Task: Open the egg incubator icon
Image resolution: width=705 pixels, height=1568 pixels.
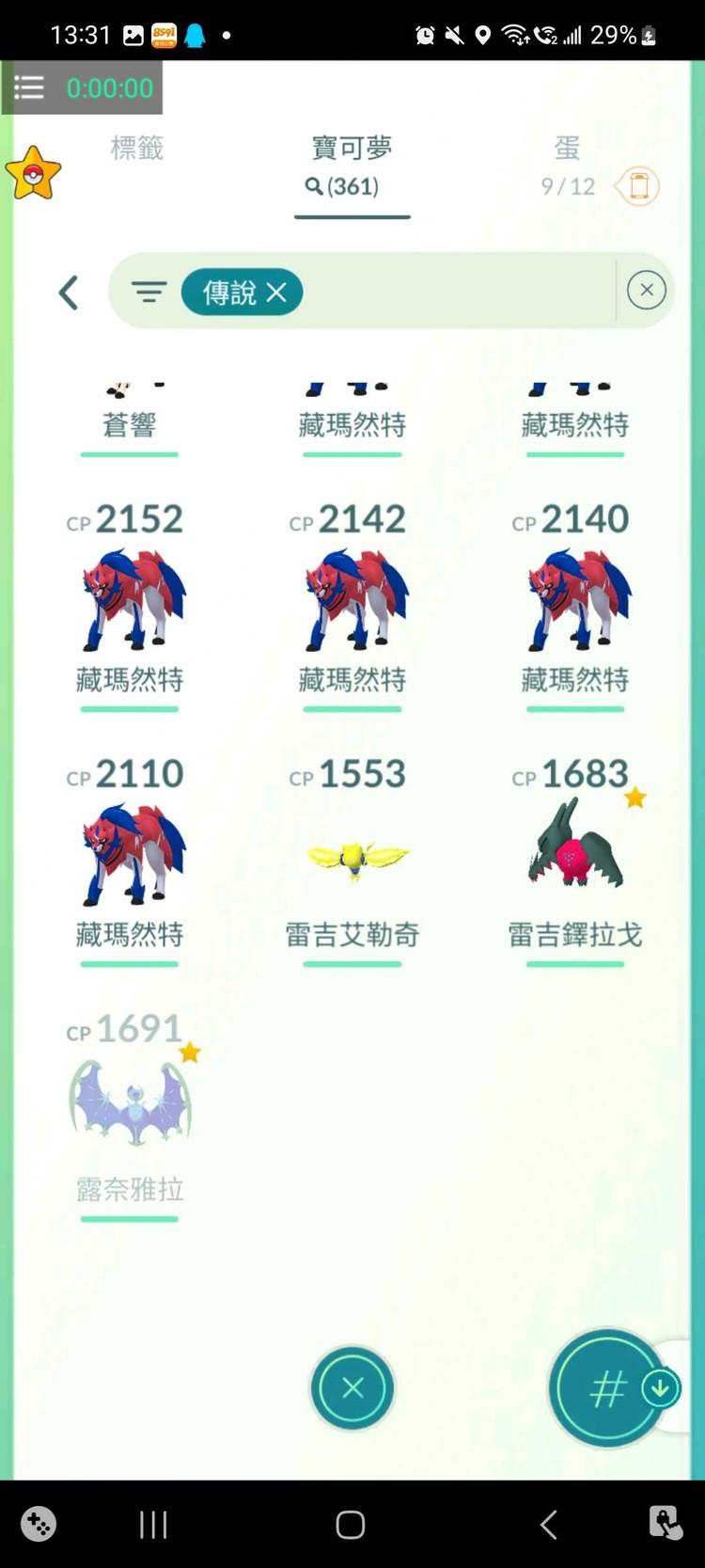Action: tap(637, 185)
